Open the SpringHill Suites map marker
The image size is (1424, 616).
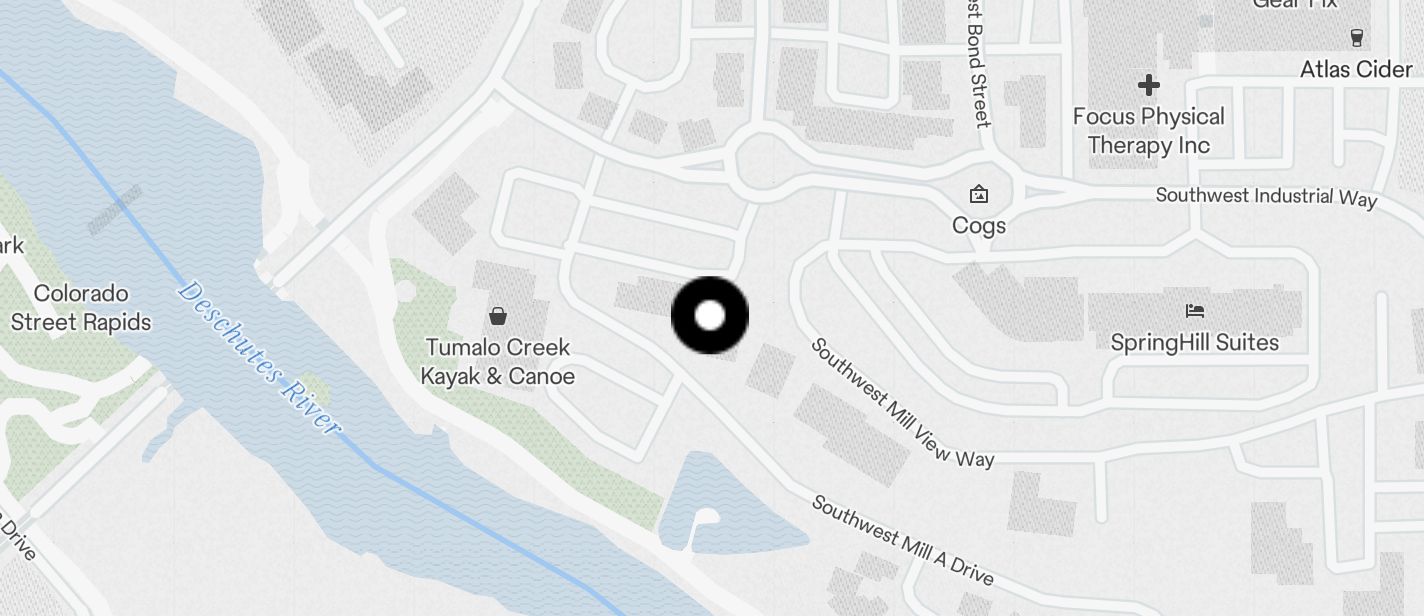pyautogui.click(x=1194, y=311)
